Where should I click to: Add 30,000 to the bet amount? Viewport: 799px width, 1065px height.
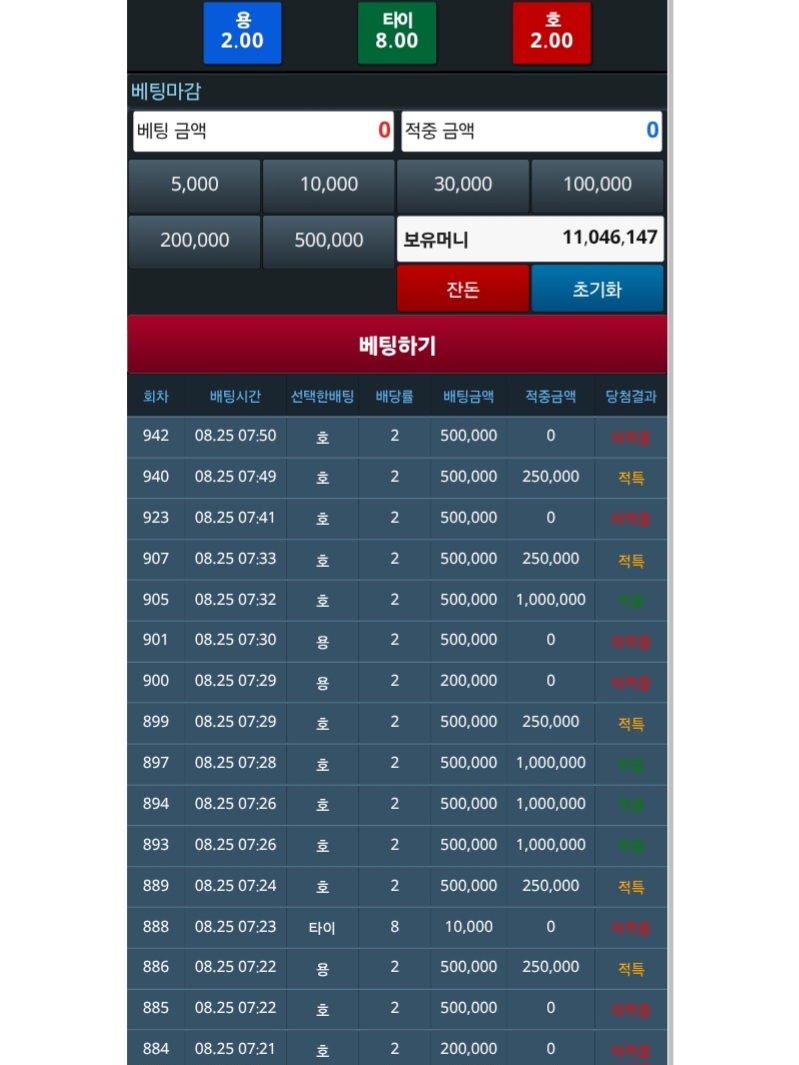tap(463, 185)
